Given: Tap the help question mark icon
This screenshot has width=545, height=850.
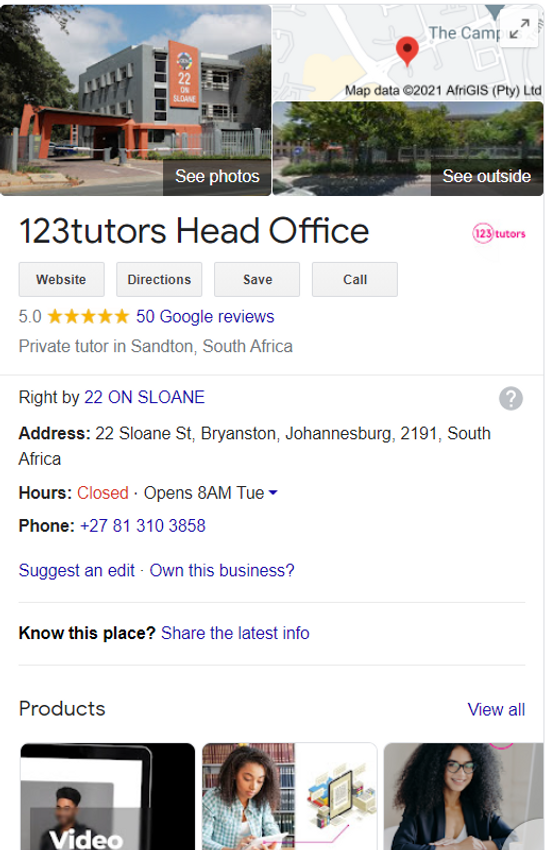Looking at the screenshot, I should point(511,398).
